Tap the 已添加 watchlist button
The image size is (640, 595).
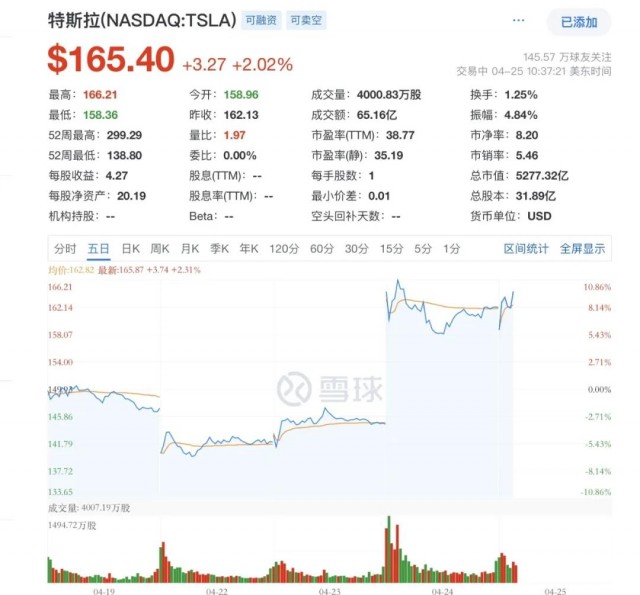[x=579, y=21]
